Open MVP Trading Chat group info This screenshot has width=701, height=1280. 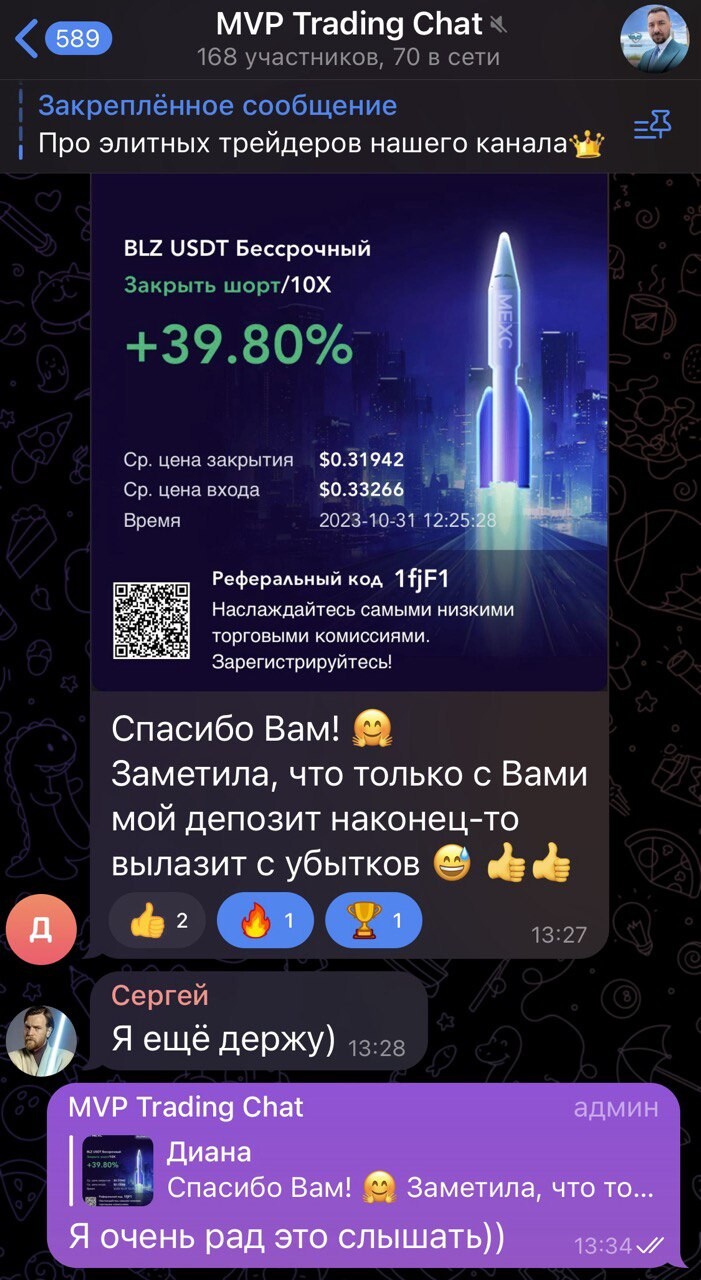point(349,39)
